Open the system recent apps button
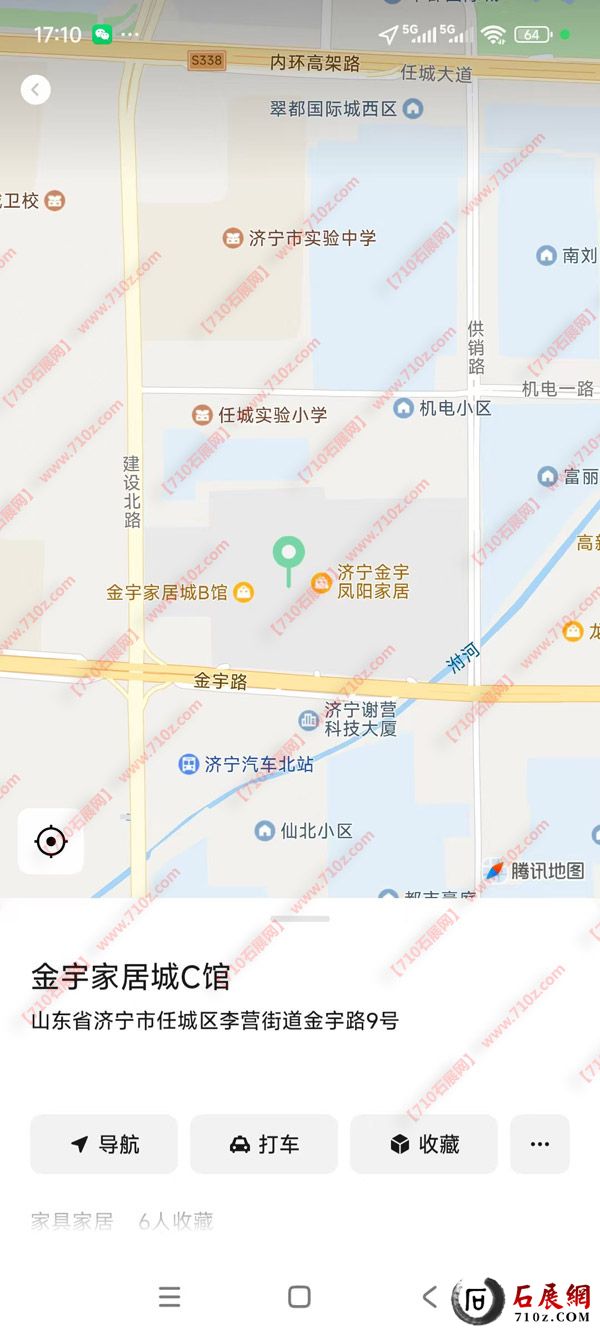The image size is (600, 1333). pyautogui.click(x=170, y=1297)
